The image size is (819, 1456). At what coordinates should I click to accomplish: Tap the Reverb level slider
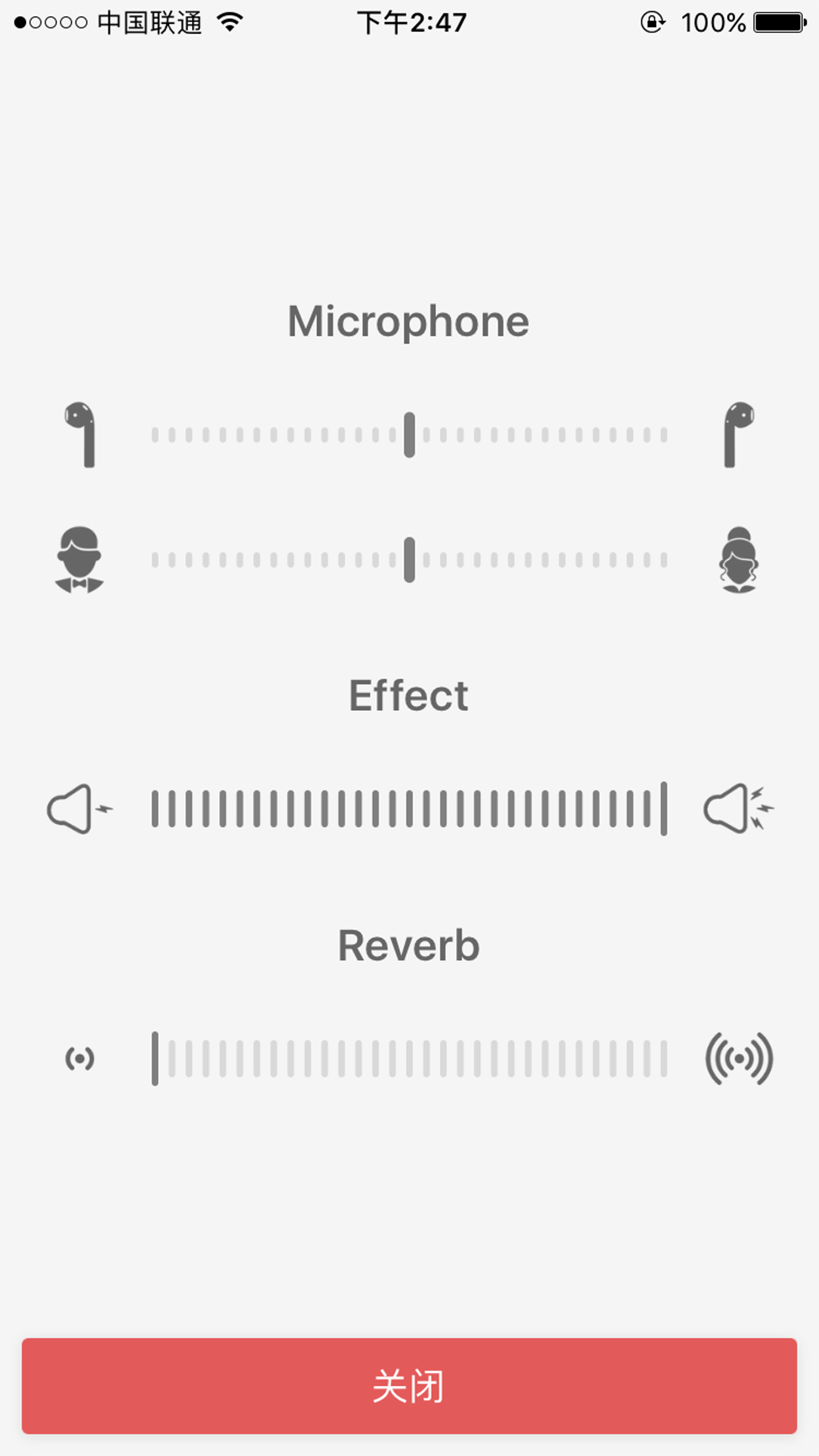(x=409, y=1058)
